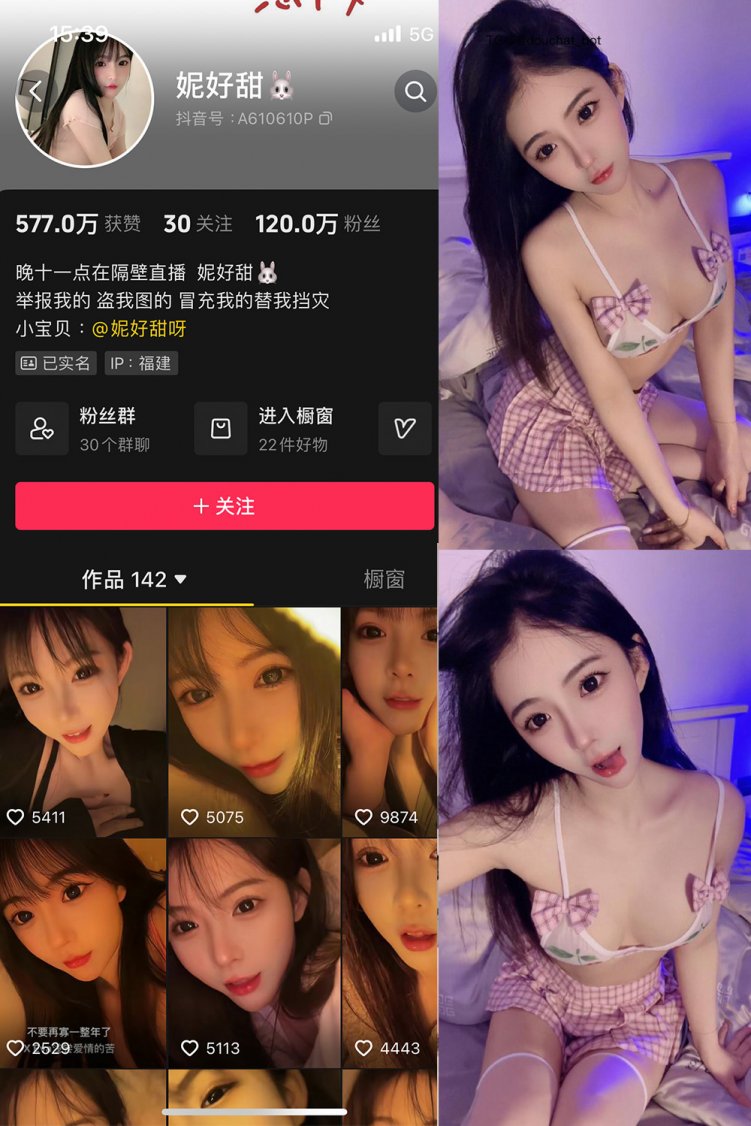Tap the heart icon on the 5113 video

click(188, 1049)
